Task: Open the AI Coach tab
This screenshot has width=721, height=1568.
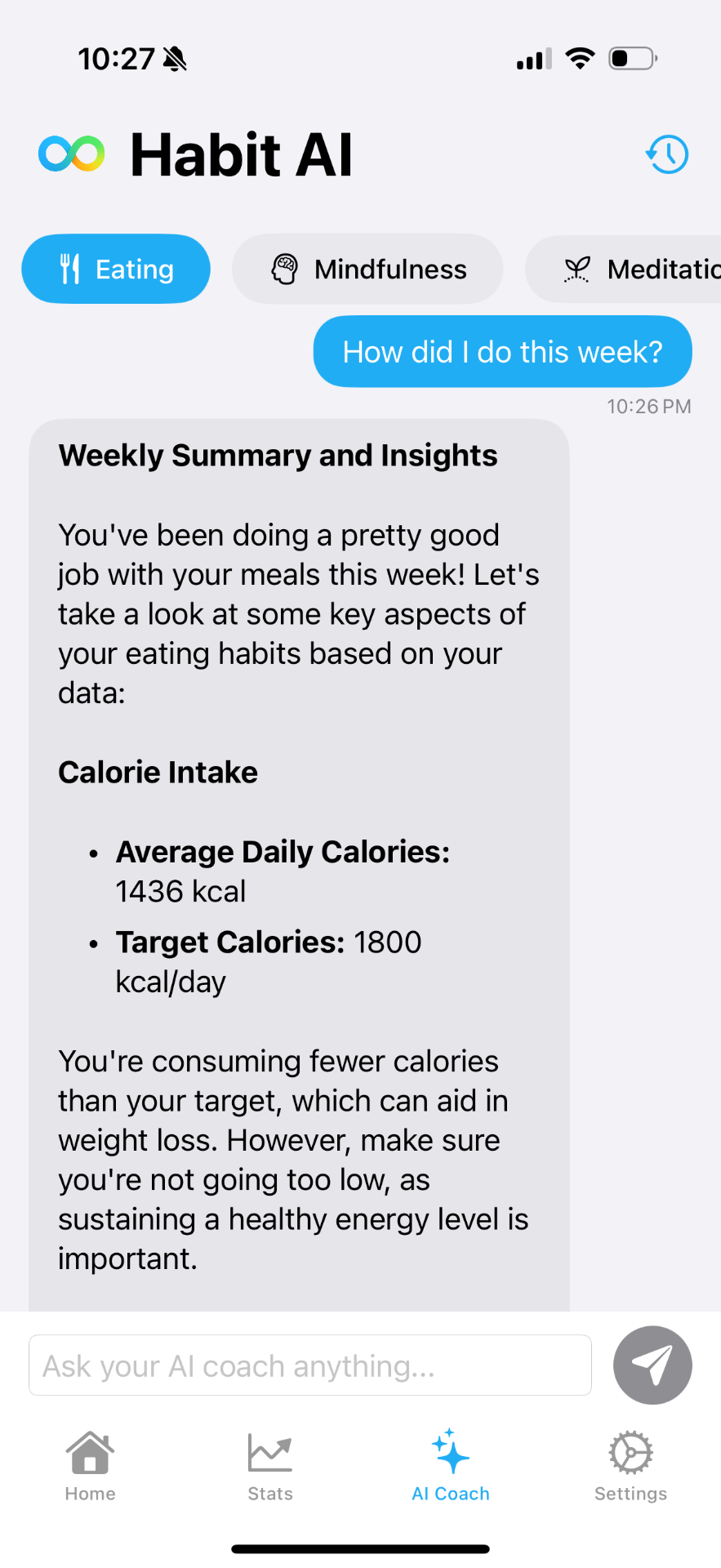Action: (451, 1465)
